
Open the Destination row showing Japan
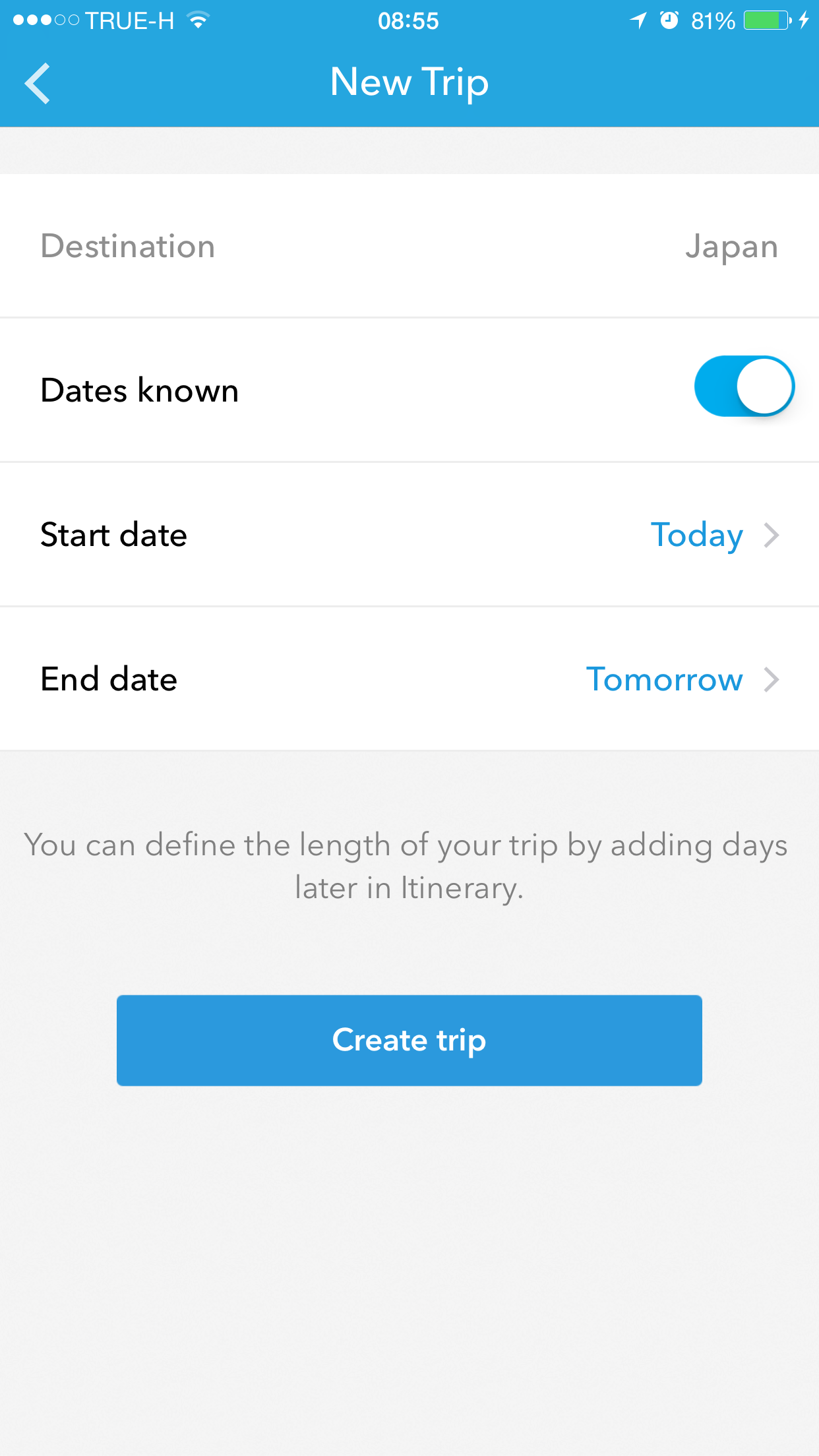coord(409,246)
